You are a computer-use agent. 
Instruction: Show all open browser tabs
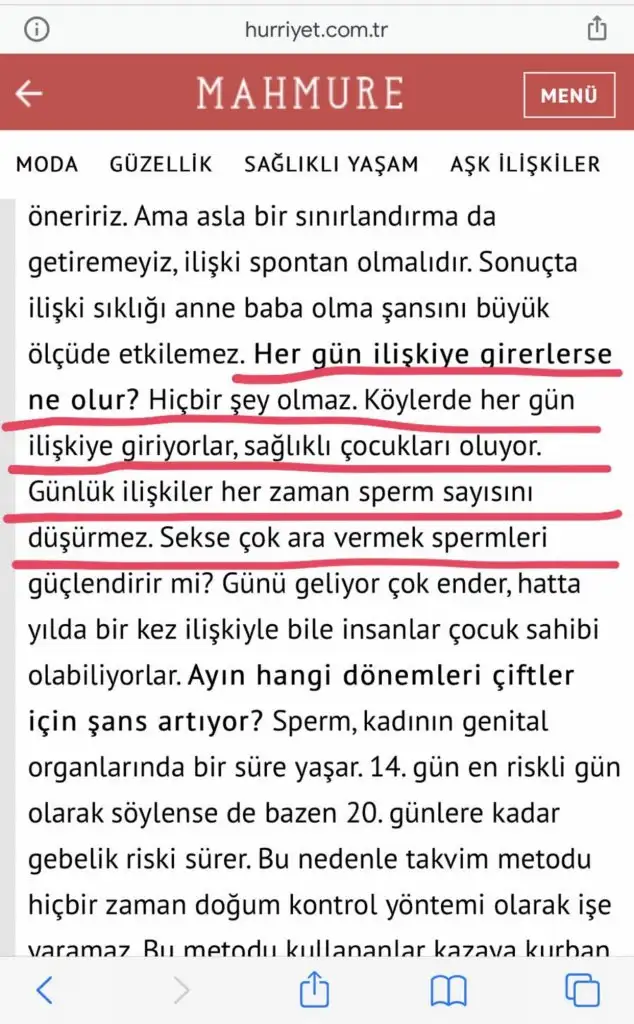click(x=582, y=990)
